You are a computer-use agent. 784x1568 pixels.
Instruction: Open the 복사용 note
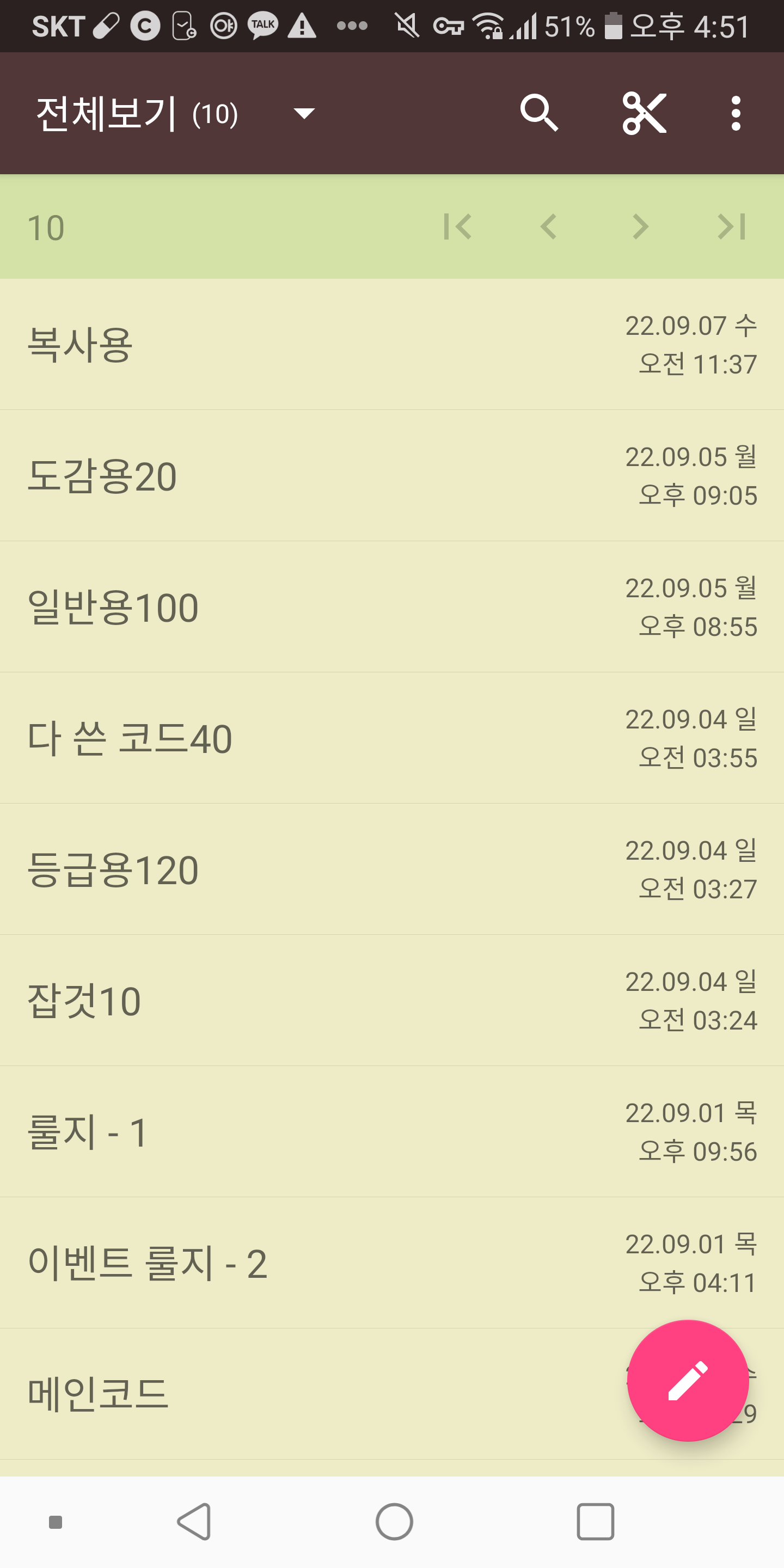304,345
